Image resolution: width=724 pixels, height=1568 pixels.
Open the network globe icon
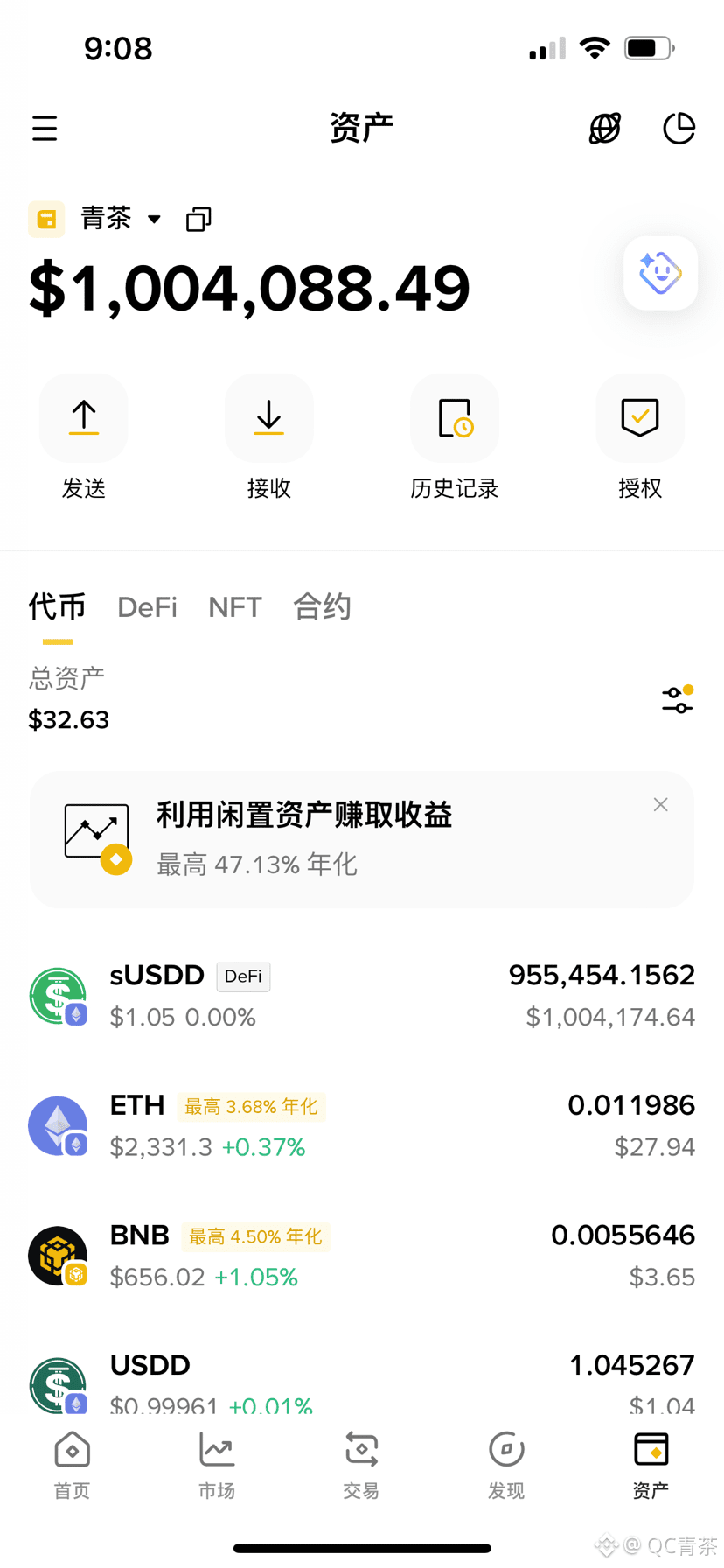(x=604, y=129)
